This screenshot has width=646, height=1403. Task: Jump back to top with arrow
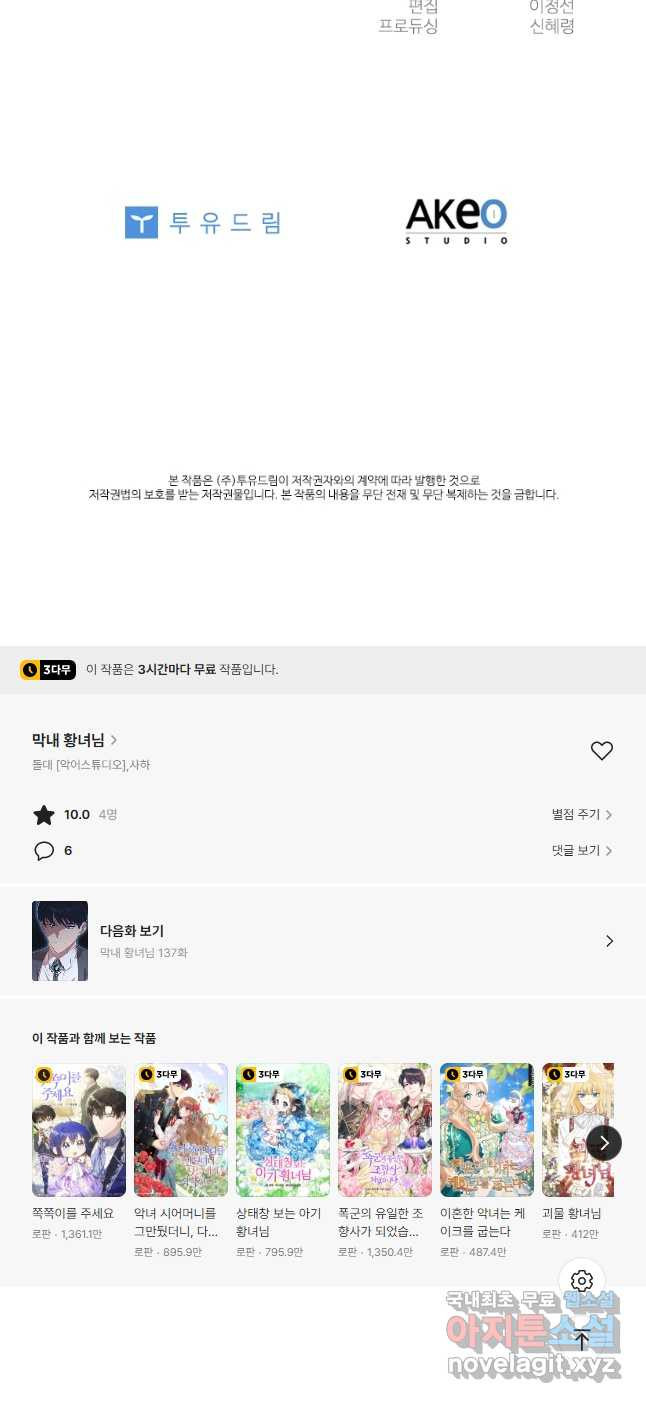pos(582,1340)
